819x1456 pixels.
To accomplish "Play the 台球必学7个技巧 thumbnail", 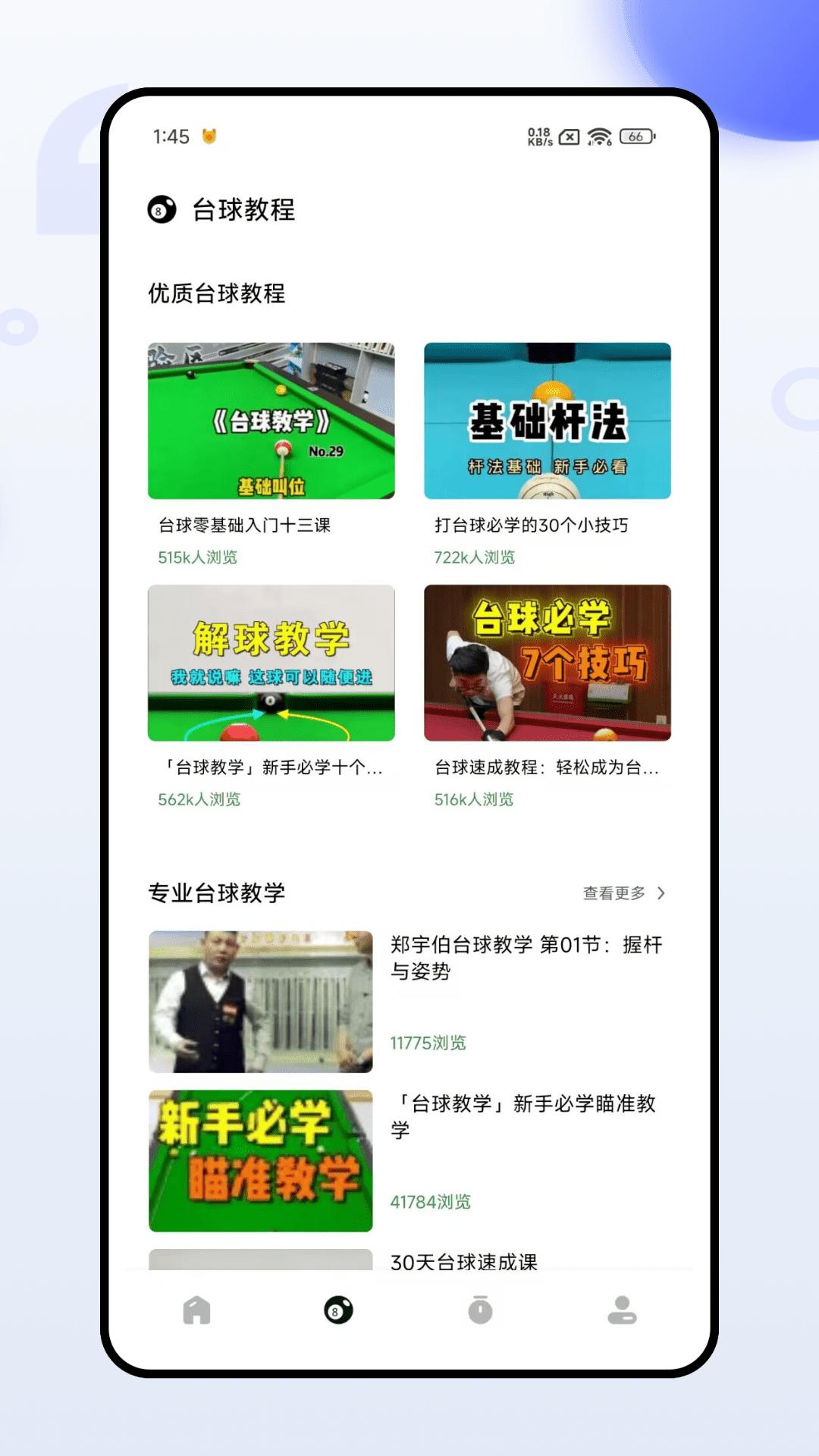I will [548, 662].
